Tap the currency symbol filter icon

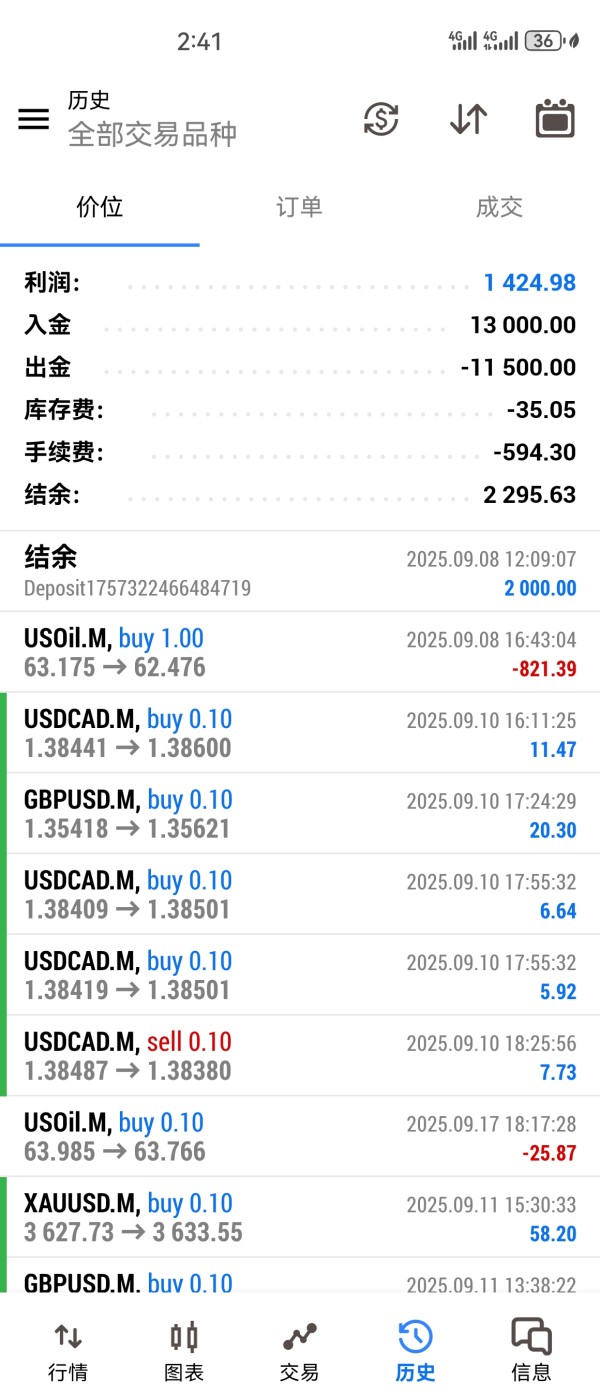tap(381, 119)
